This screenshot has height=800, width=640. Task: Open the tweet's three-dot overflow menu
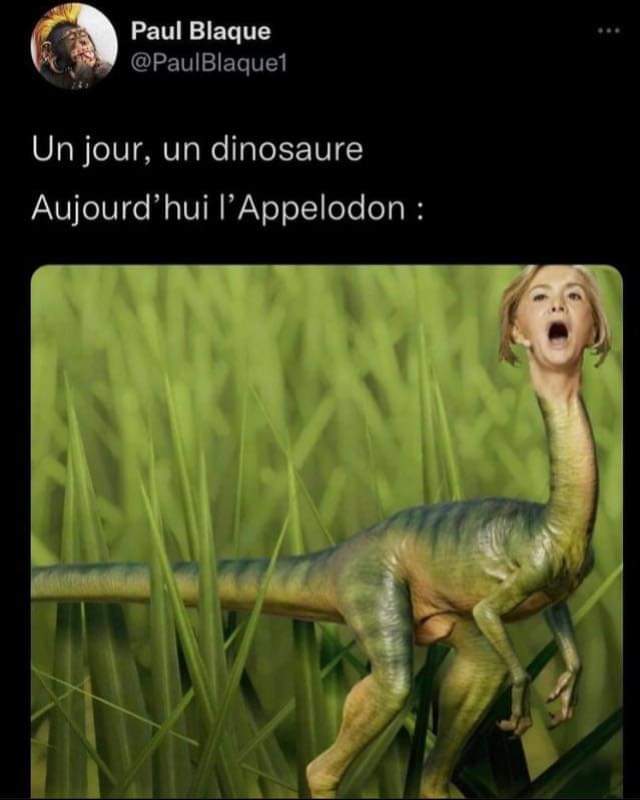tap(607, 31)
